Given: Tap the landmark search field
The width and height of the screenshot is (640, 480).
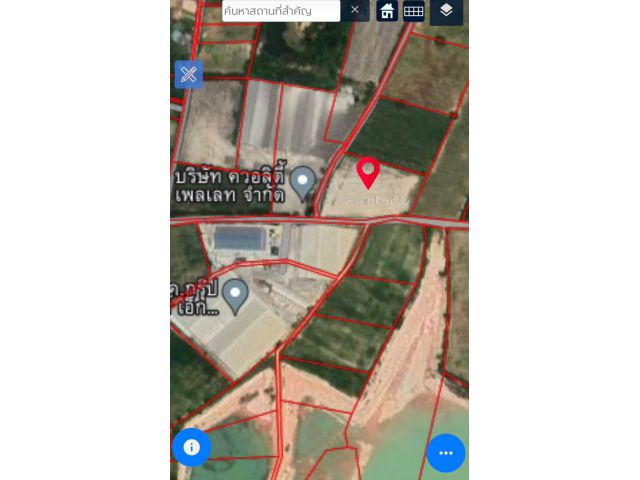Looking at the screenshot, I should [282, 10].
